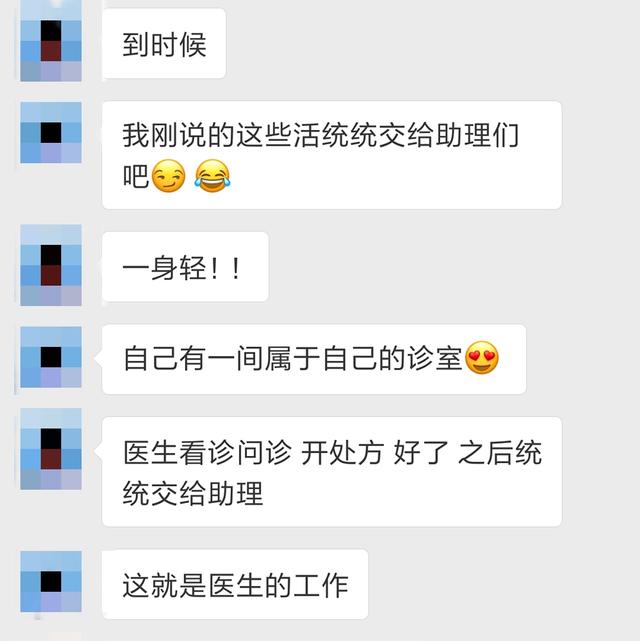
Task: Open avatar beside 我刚说的这些活 message
Action: 51,132
